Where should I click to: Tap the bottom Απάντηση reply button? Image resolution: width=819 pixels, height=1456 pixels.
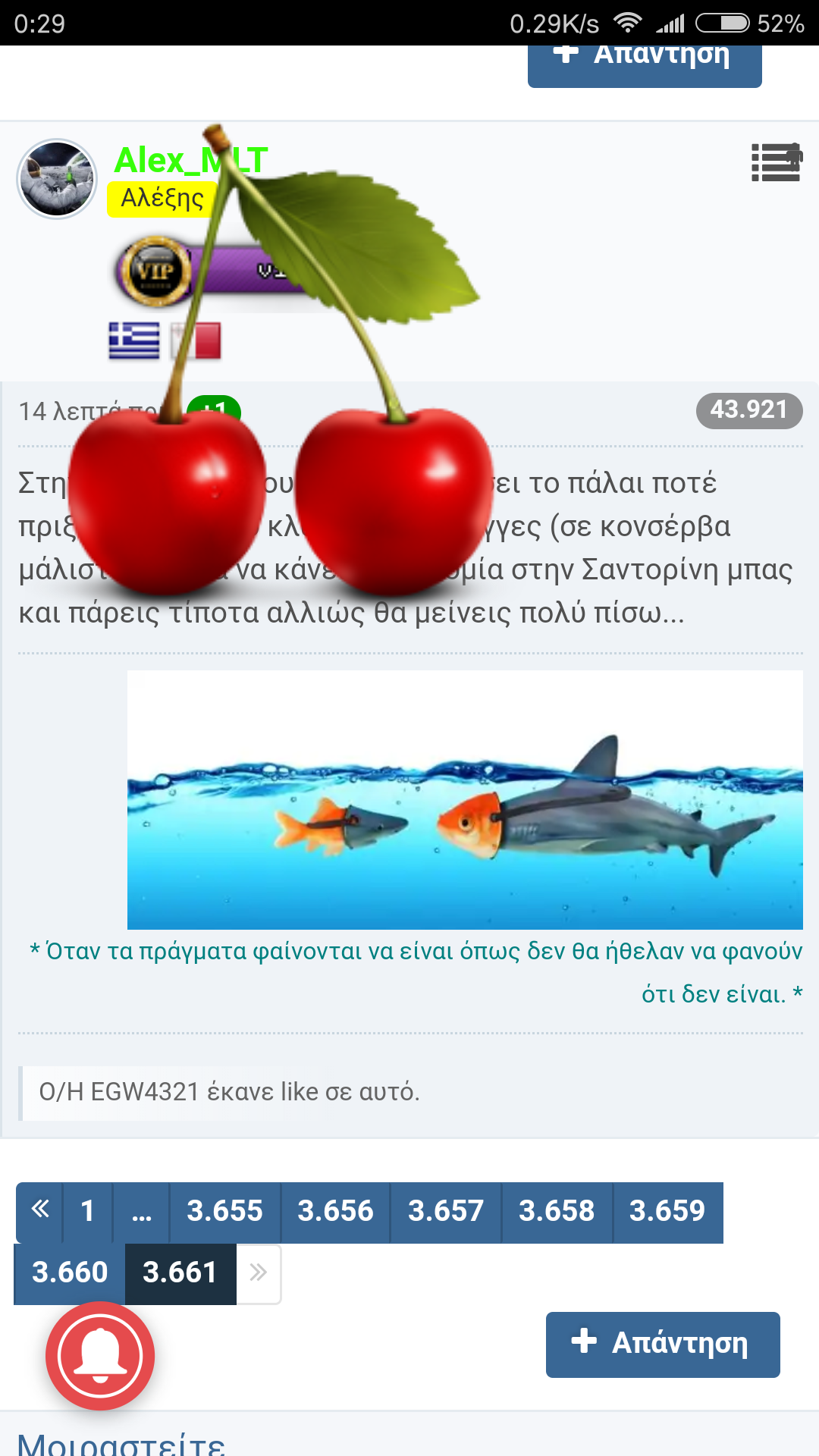[x=662, y=1345]
